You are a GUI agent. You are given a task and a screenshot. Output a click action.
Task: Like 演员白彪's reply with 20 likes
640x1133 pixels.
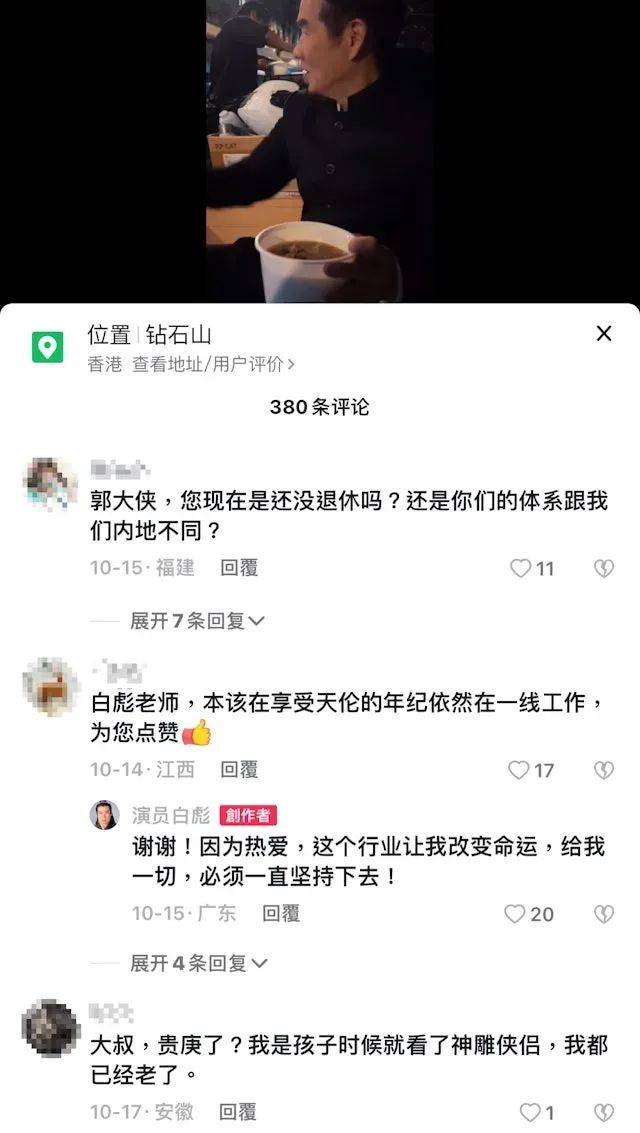[515, 914]
